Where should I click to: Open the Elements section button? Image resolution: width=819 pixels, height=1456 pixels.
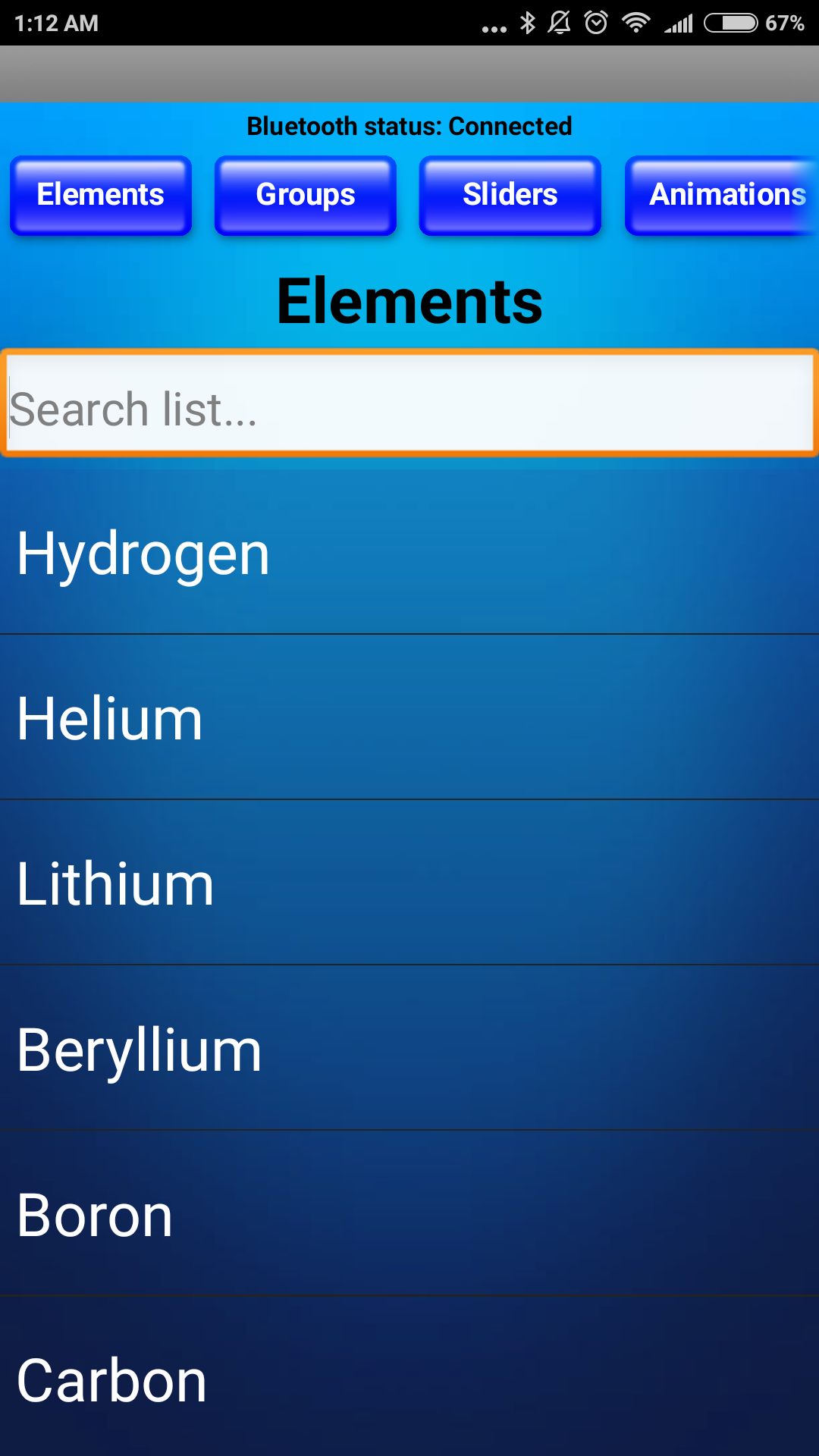[x=101, y=196]
